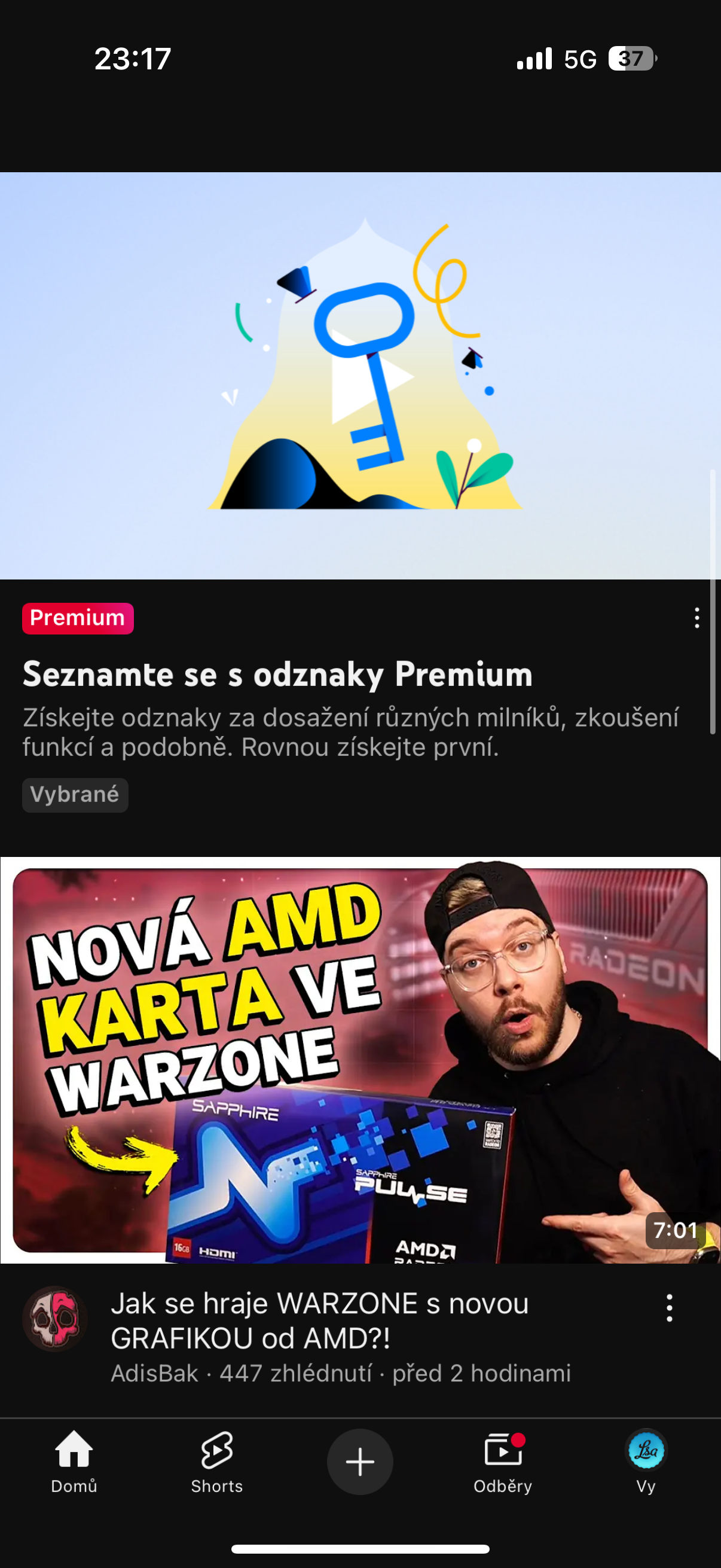Switch to the Shorts tab
The image size is (721, 1568).
(216, 1461)
